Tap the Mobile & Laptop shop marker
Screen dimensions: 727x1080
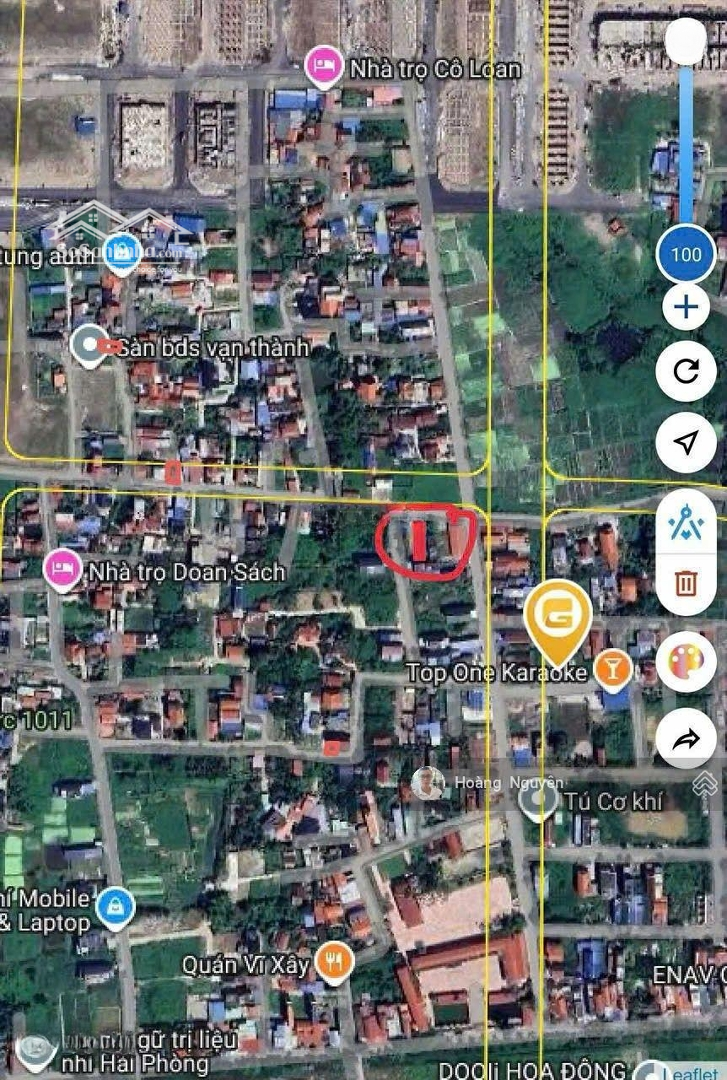116,908
